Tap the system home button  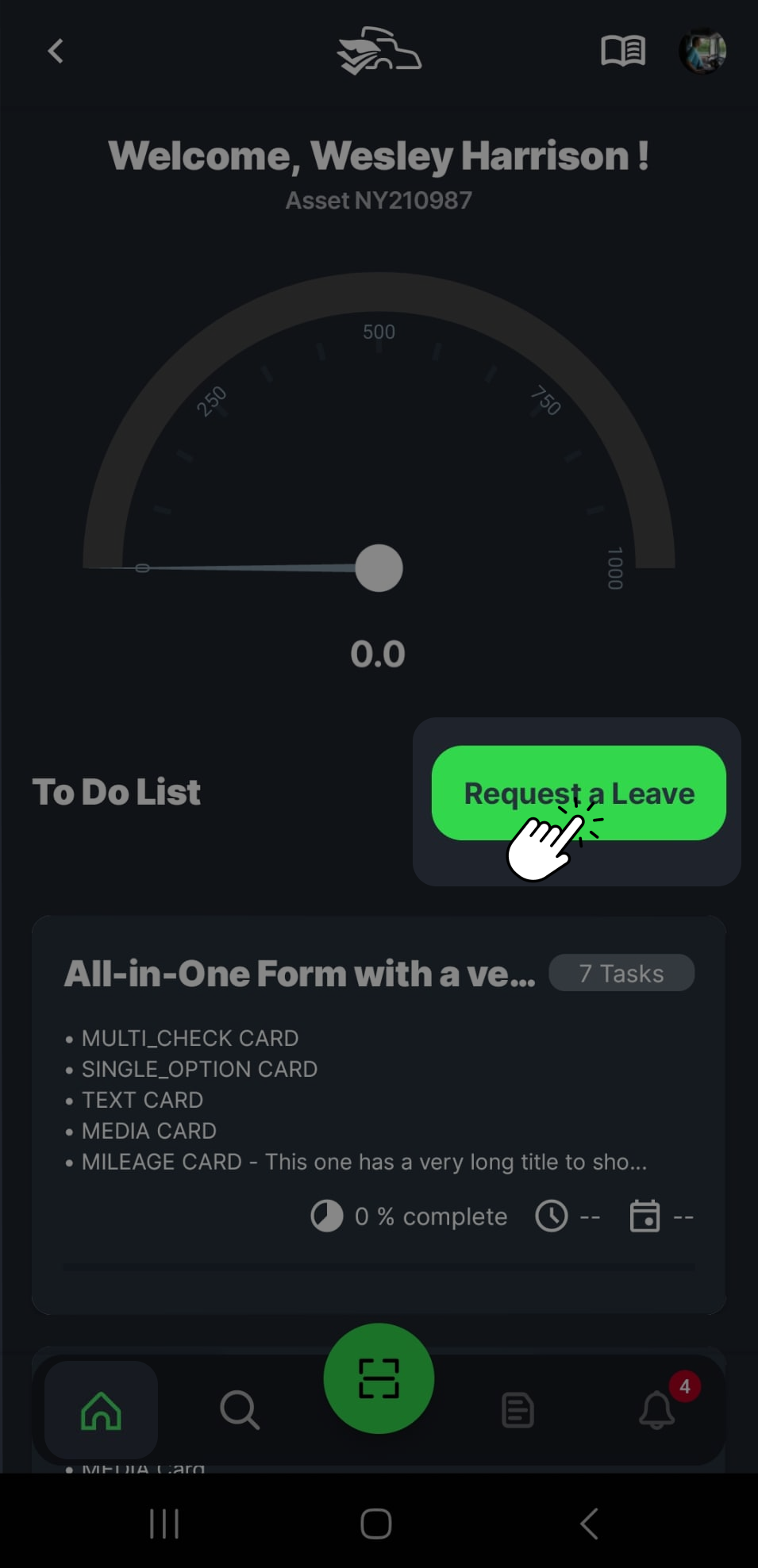[x=376, y=1524]
